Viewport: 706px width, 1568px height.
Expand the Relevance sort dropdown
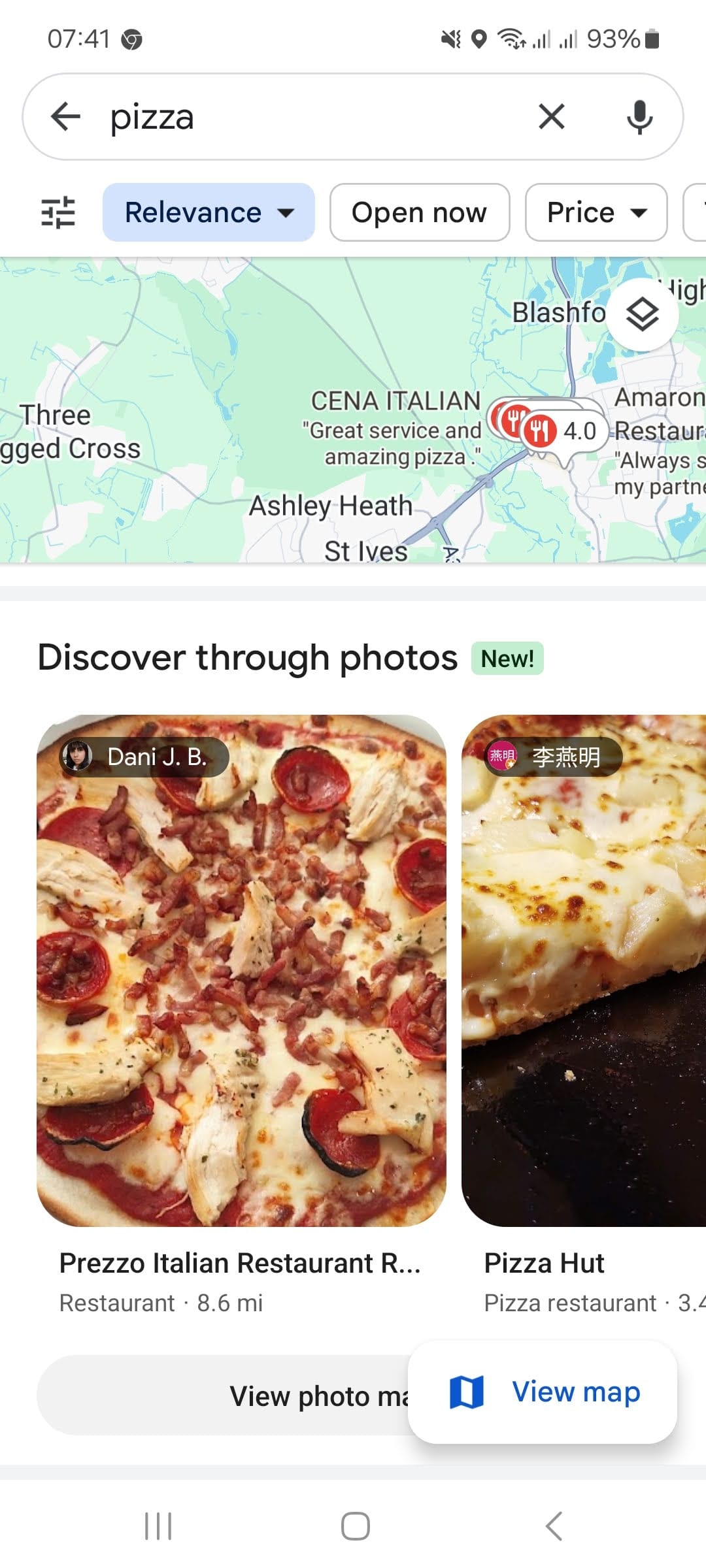286,212
